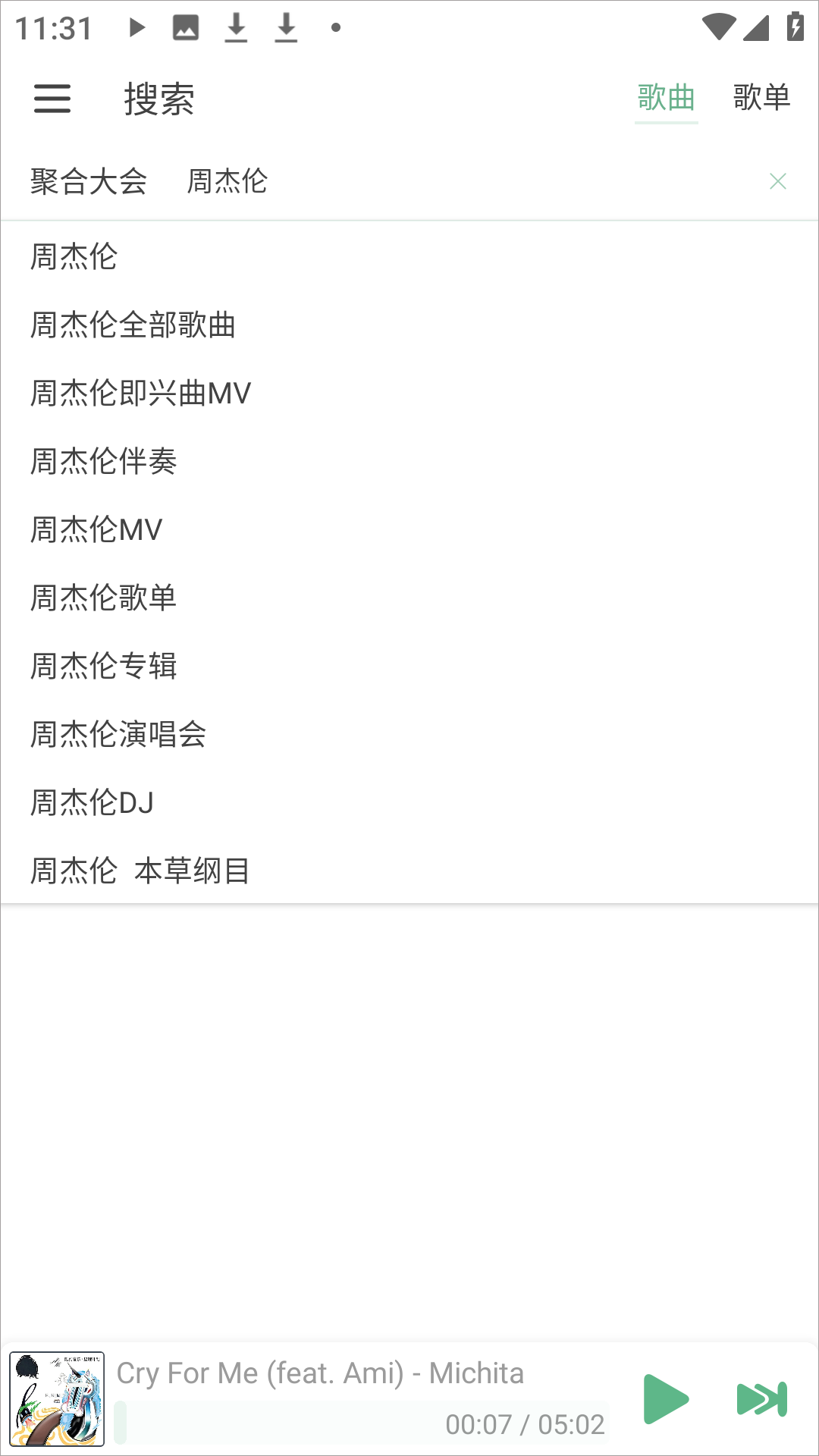The width and height of the screenshot is (819, 1456).
Task: Choose suggestion 周杰伦全部歌曲
Action: [409, 325]
